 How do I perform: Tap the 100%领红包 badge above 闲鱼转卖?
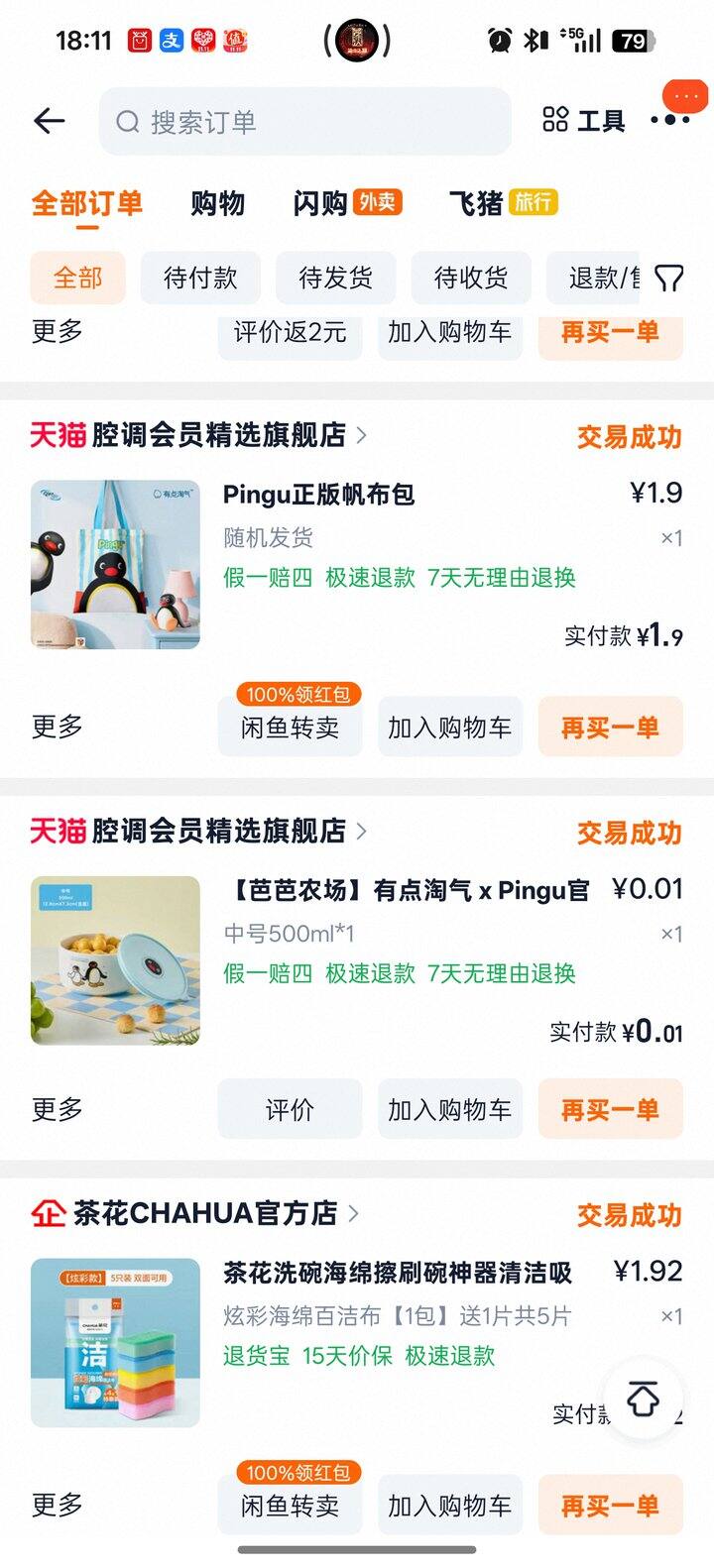pos(291,697)
